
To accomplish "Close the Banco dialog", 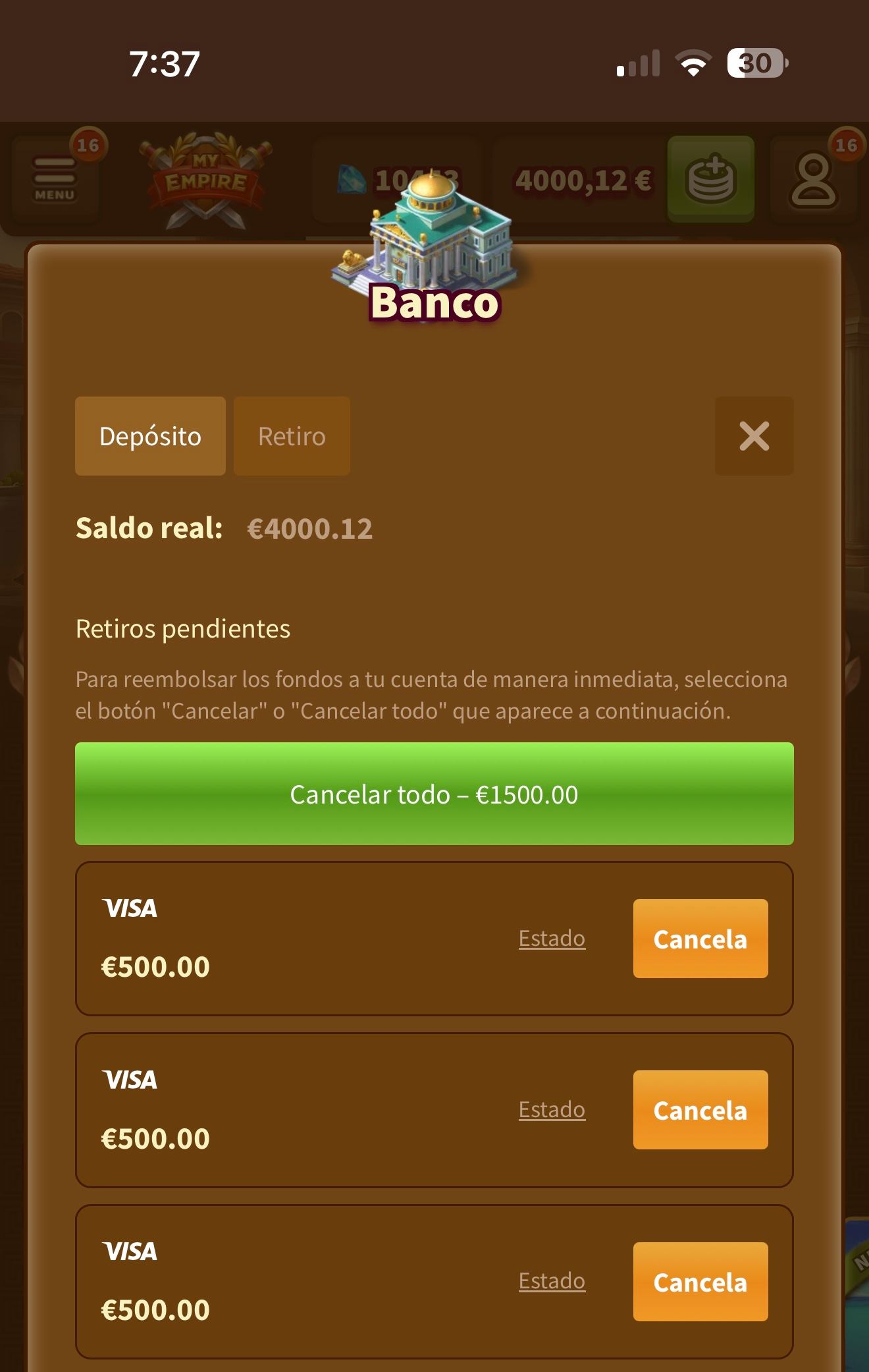I will [x=754, y=436].
